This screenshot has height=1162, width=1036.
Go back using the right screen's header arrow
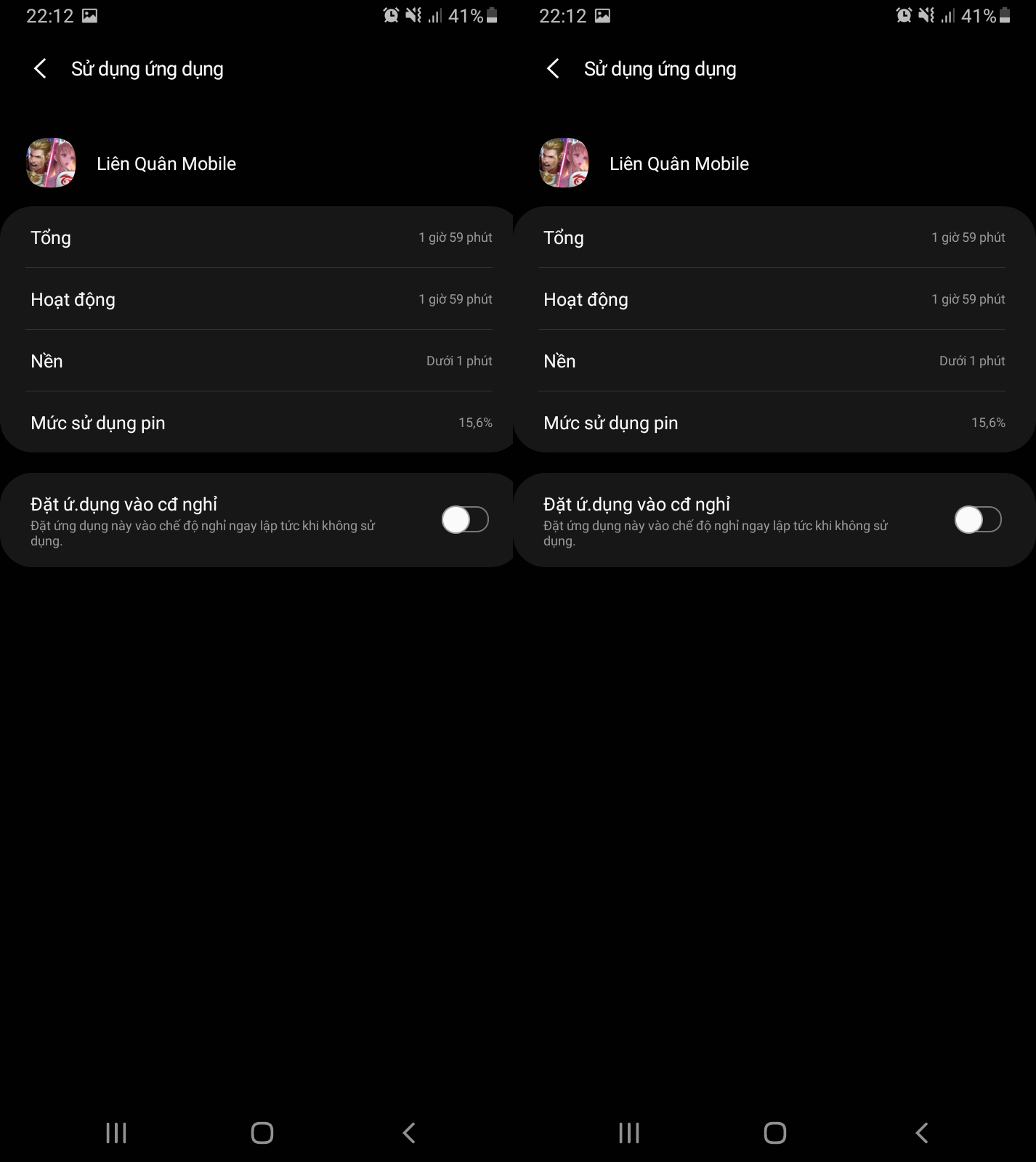click(x=554, y=69)
